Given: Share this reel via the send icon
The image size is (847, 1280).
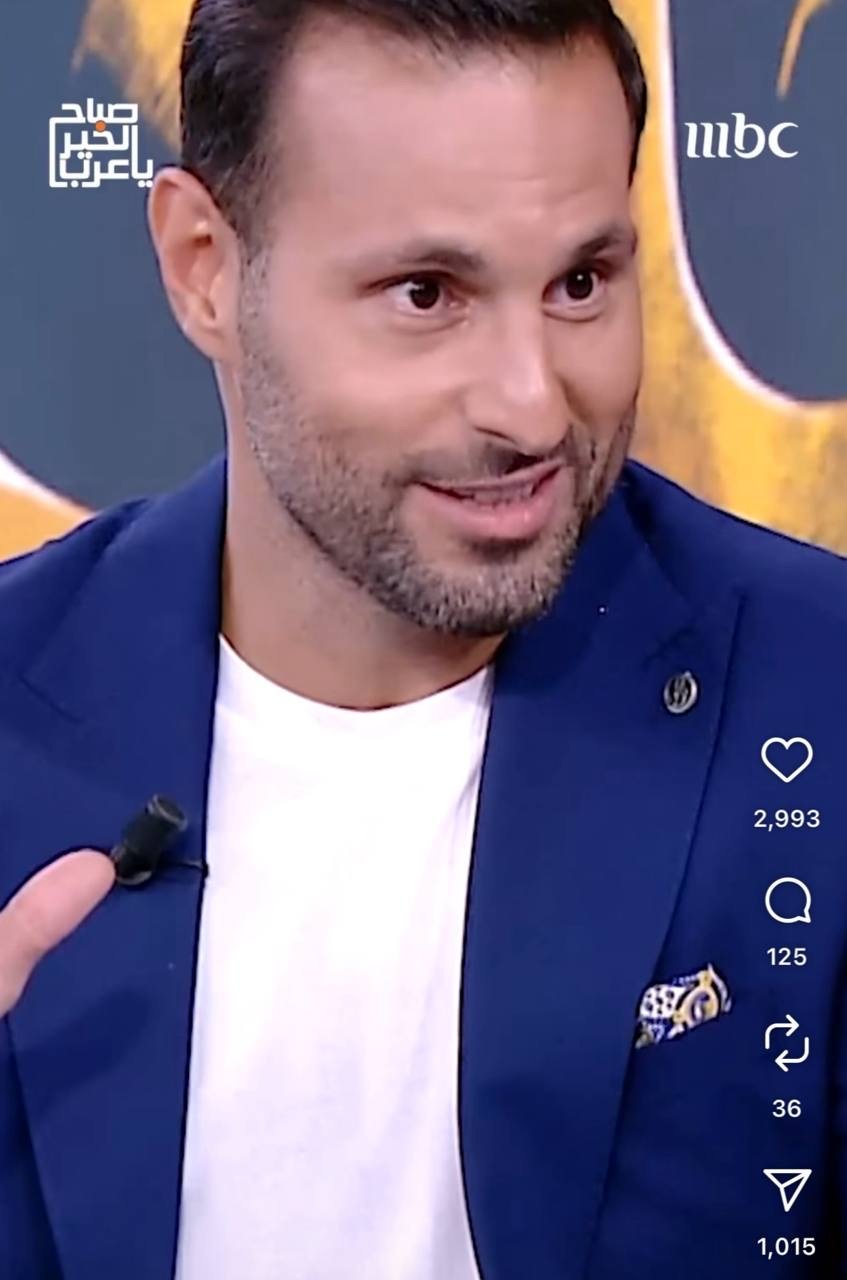Looking at the screenshot, I should pos(787,1188).
